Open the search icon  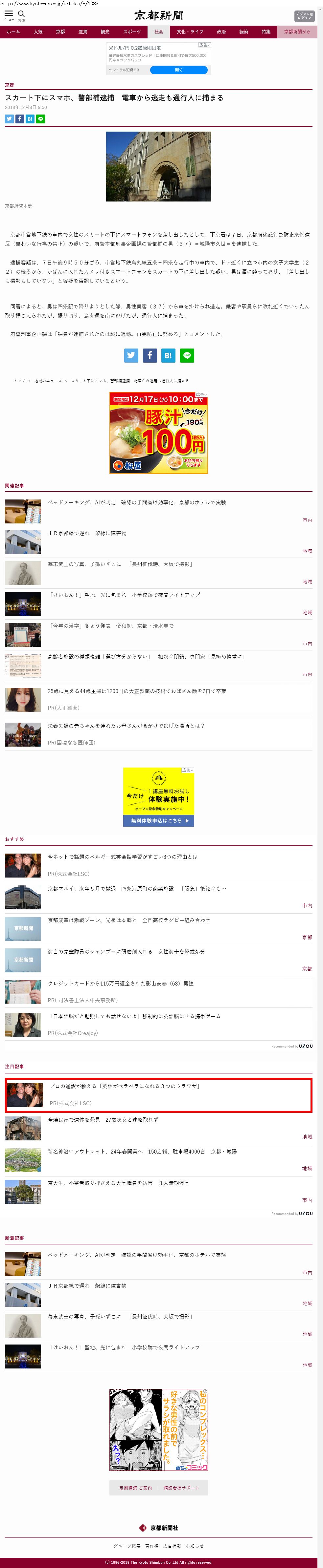(21, 14)
